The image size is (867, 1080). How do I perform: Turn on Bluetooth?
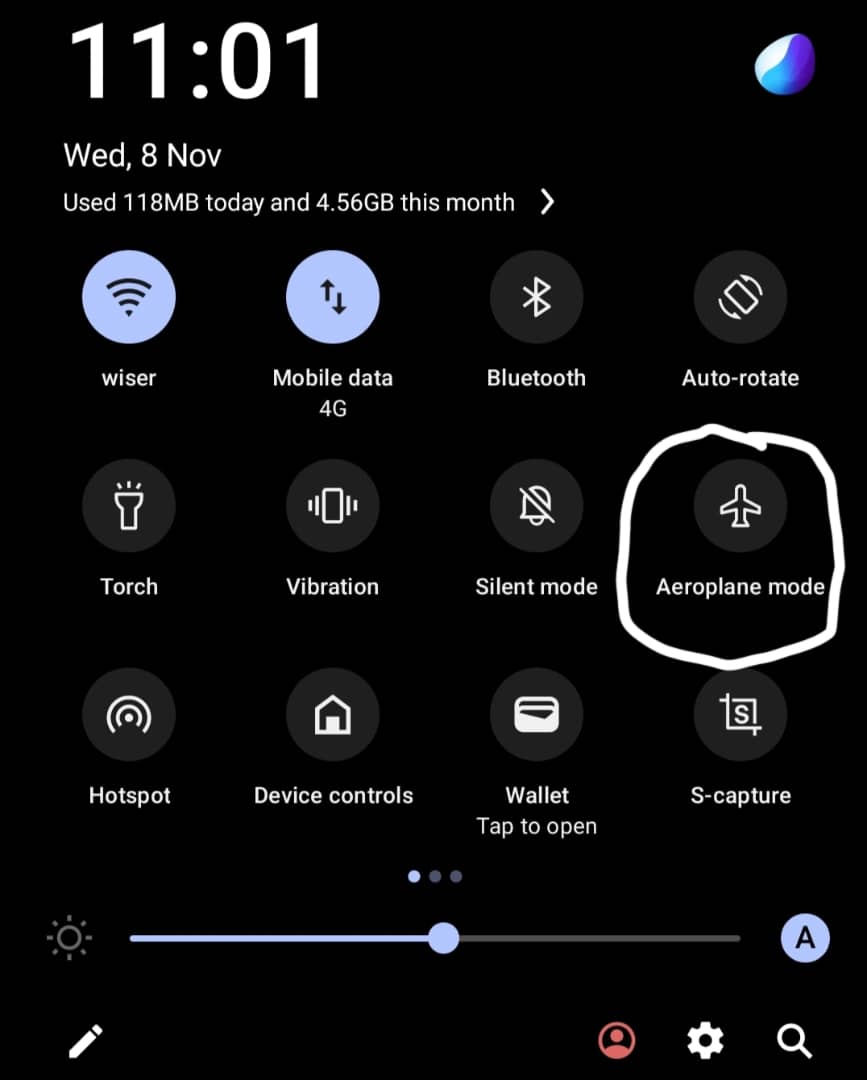[x=537, y=297]
